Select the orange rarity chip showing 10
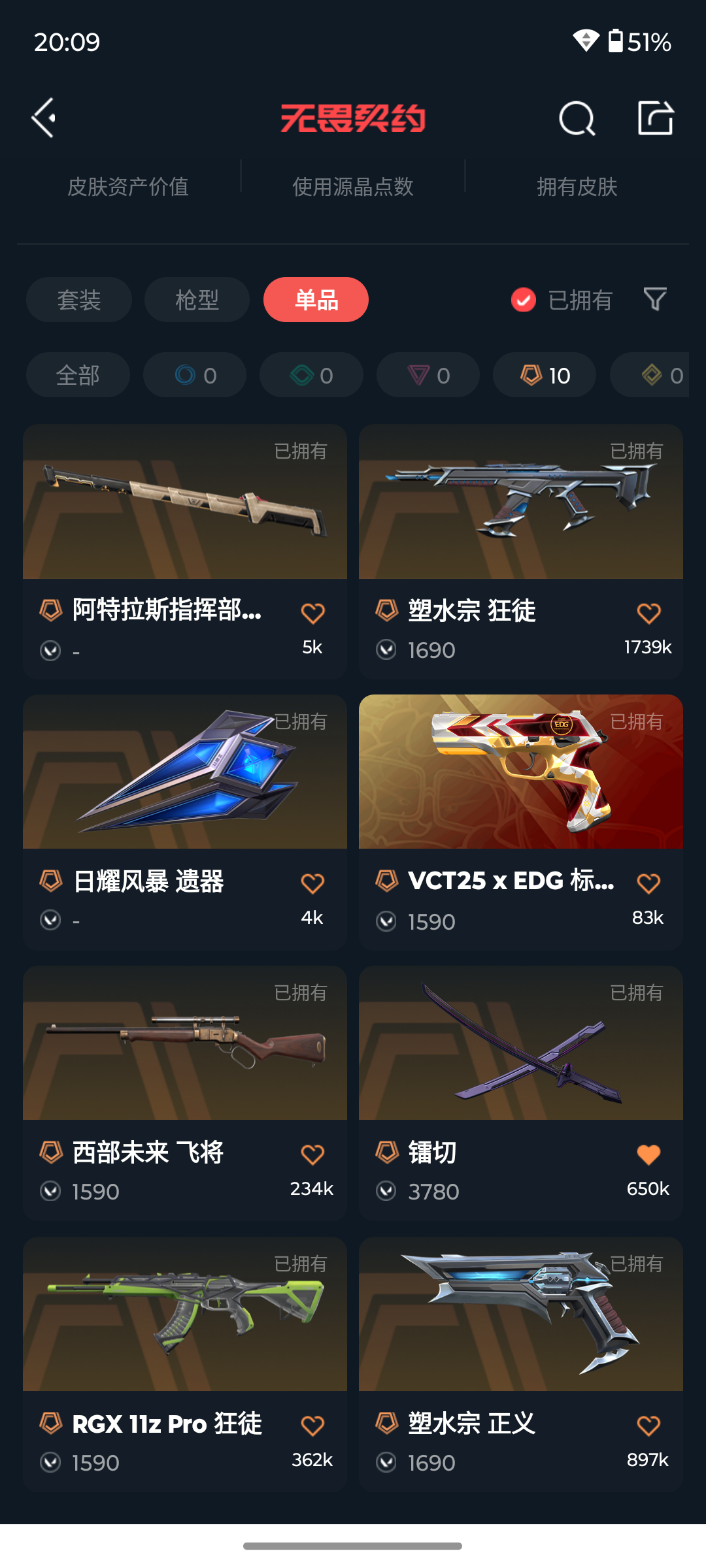The image size is (706, 1568). tap(545, 375)
